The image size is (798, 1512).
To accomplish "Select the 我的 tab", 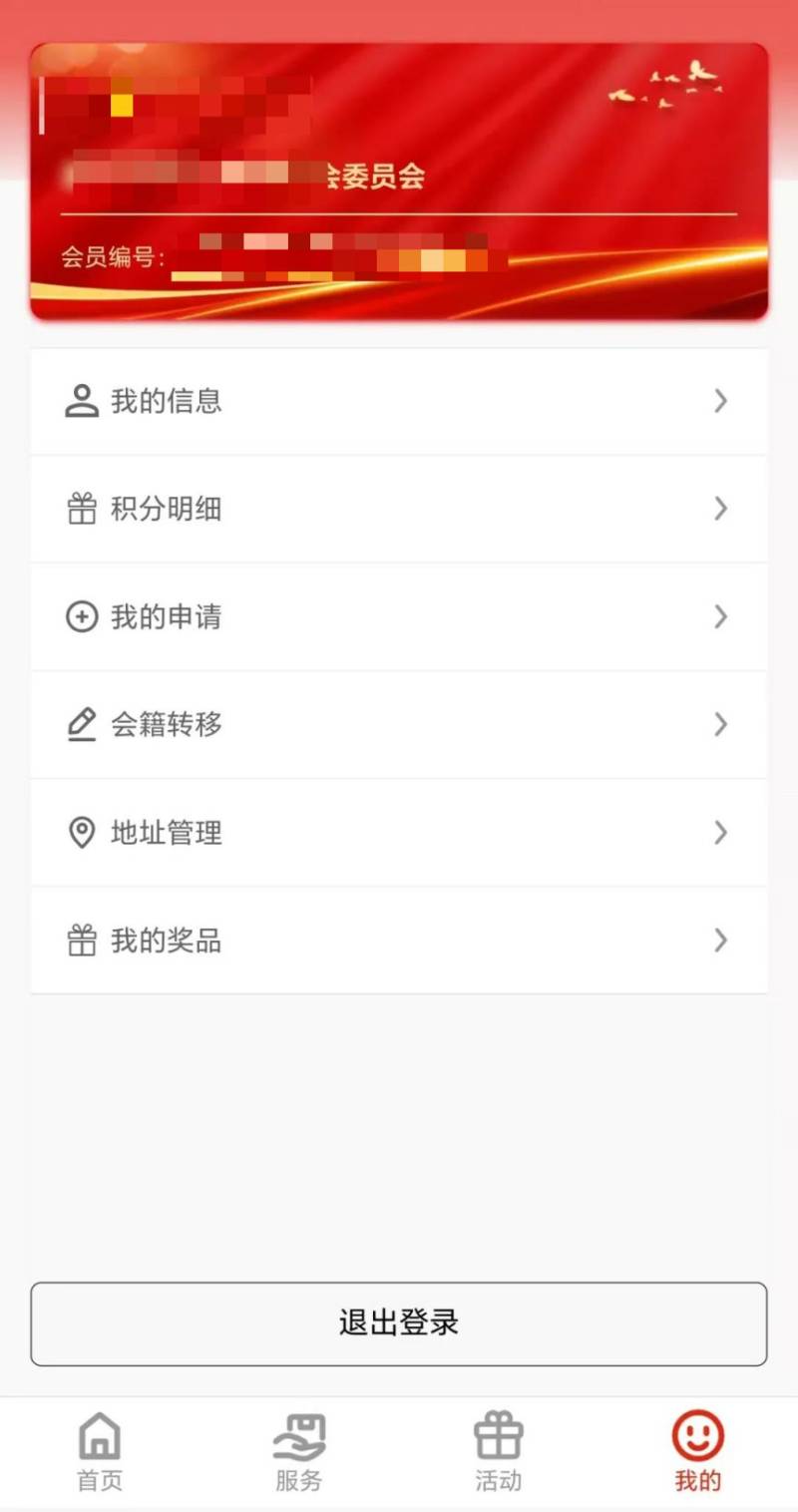I will pyautogui.click(x=697, y=1451).
